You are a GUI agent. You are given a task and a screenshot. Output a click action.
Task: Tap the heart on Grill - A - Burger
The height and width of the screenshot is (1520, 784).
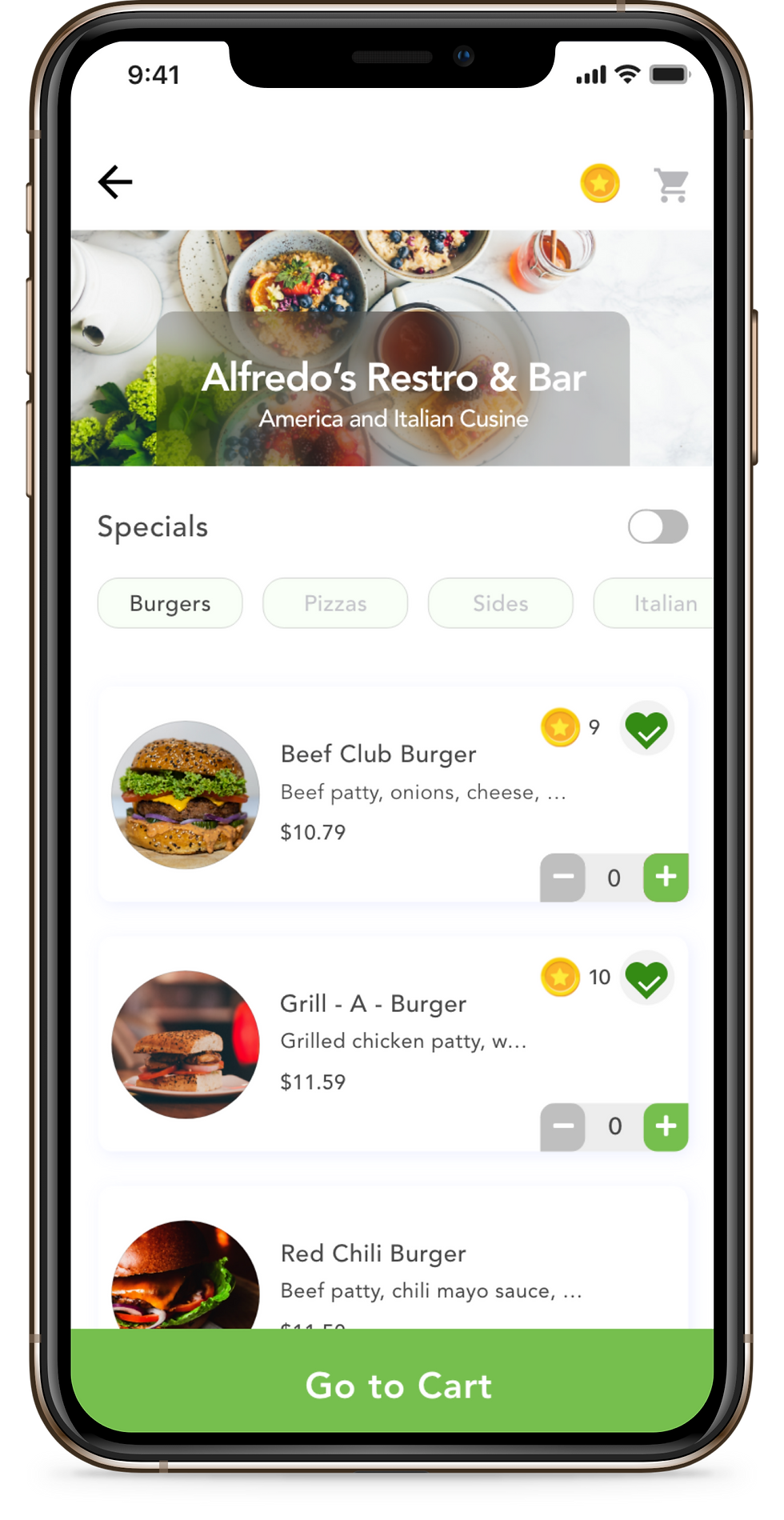tap(646, 978)
